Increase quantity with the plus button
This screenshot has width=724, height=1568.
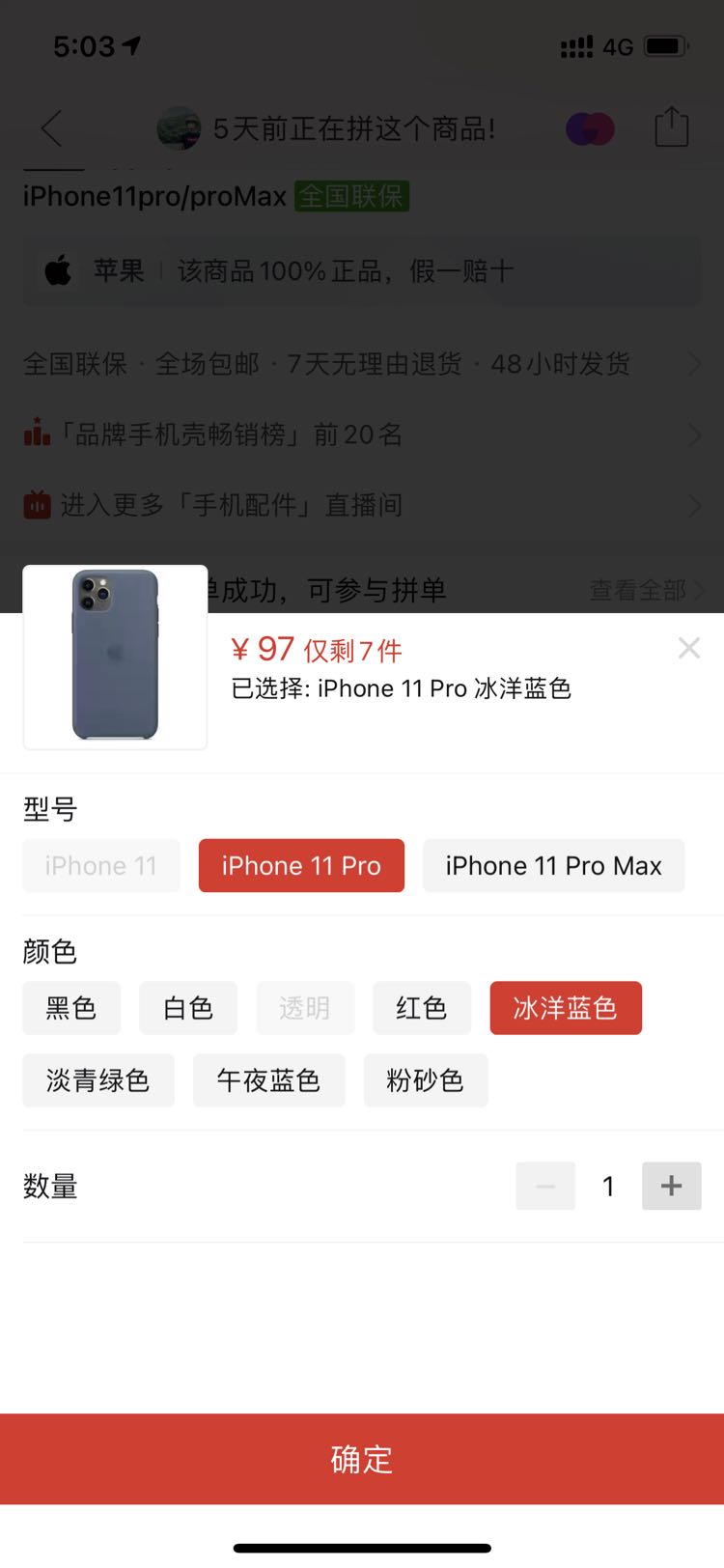[x=671, y=1186]
